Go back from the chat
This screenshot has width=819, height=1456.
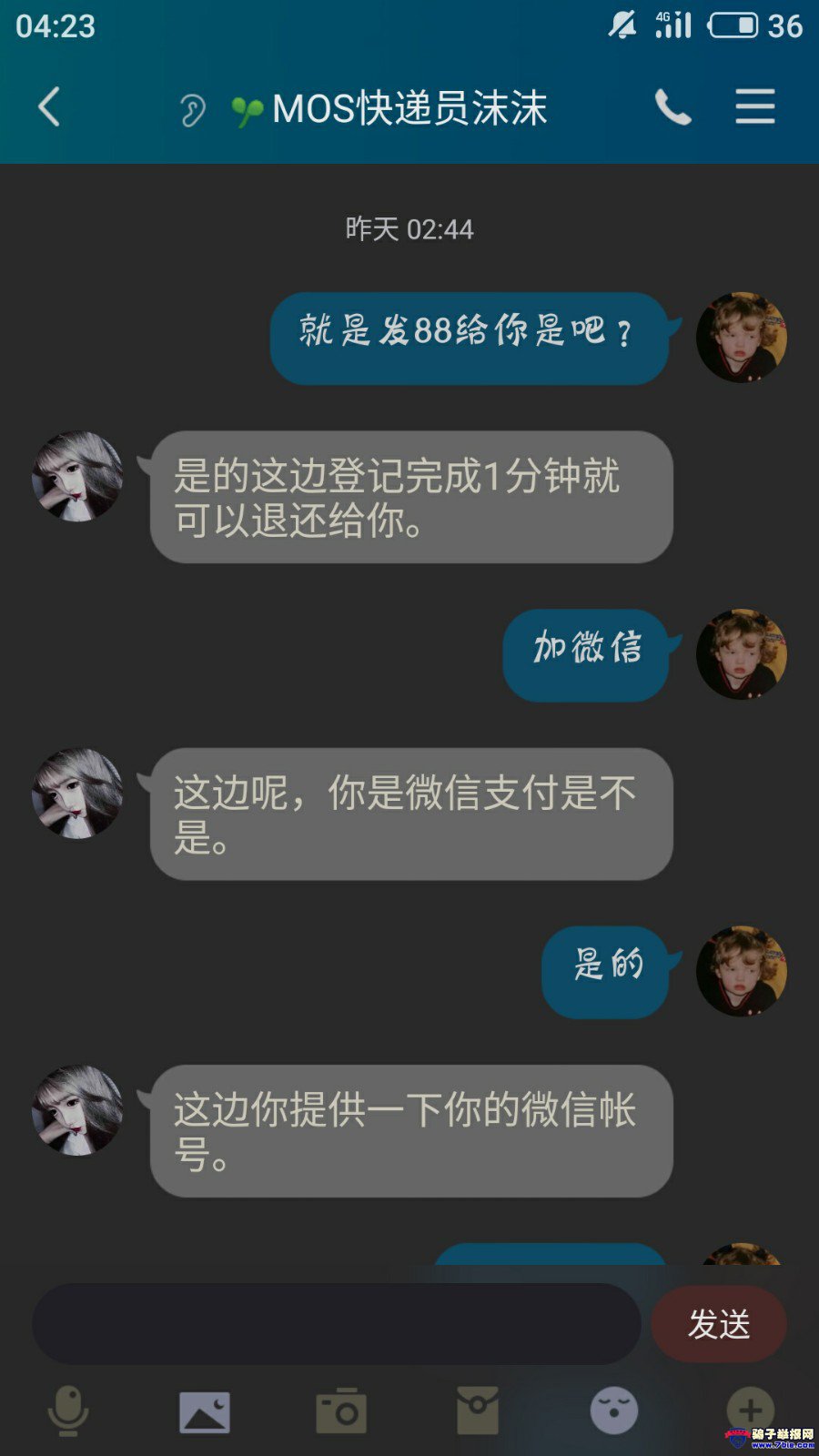coord(50,107)
